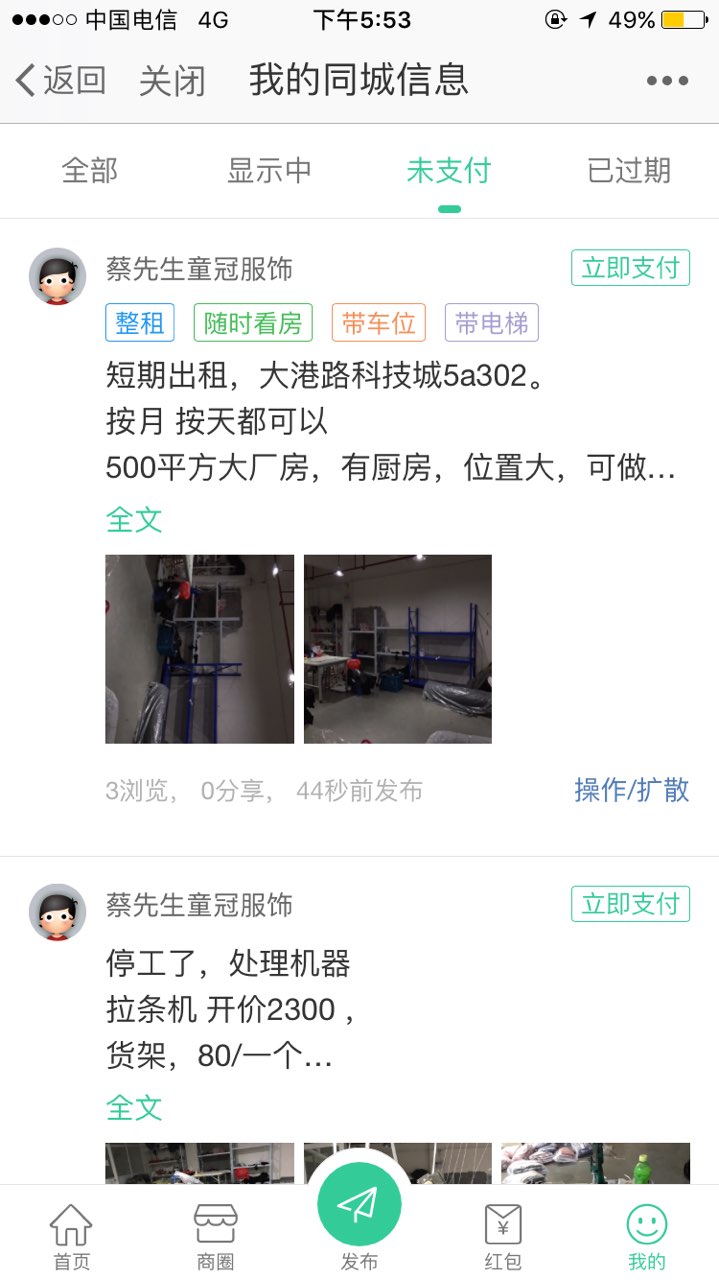The width and height of the screenshot is (719, 1280).
Task: Tap the 发布 paper plane button
Action: (x=359, y=1206)
